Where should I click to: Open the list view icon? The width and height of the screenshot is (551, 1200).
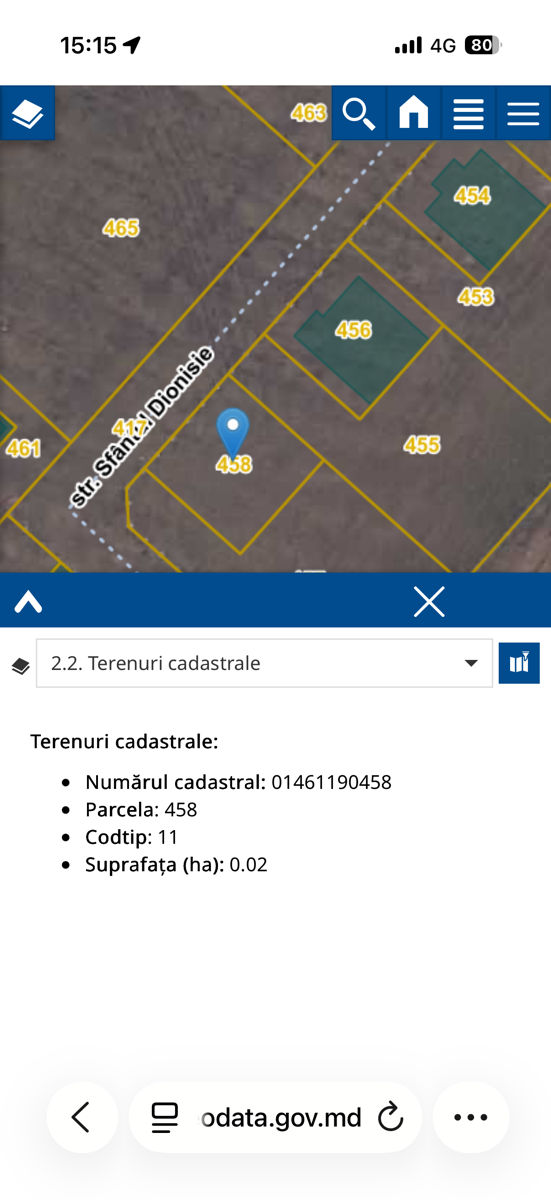[x=468, y=114]
